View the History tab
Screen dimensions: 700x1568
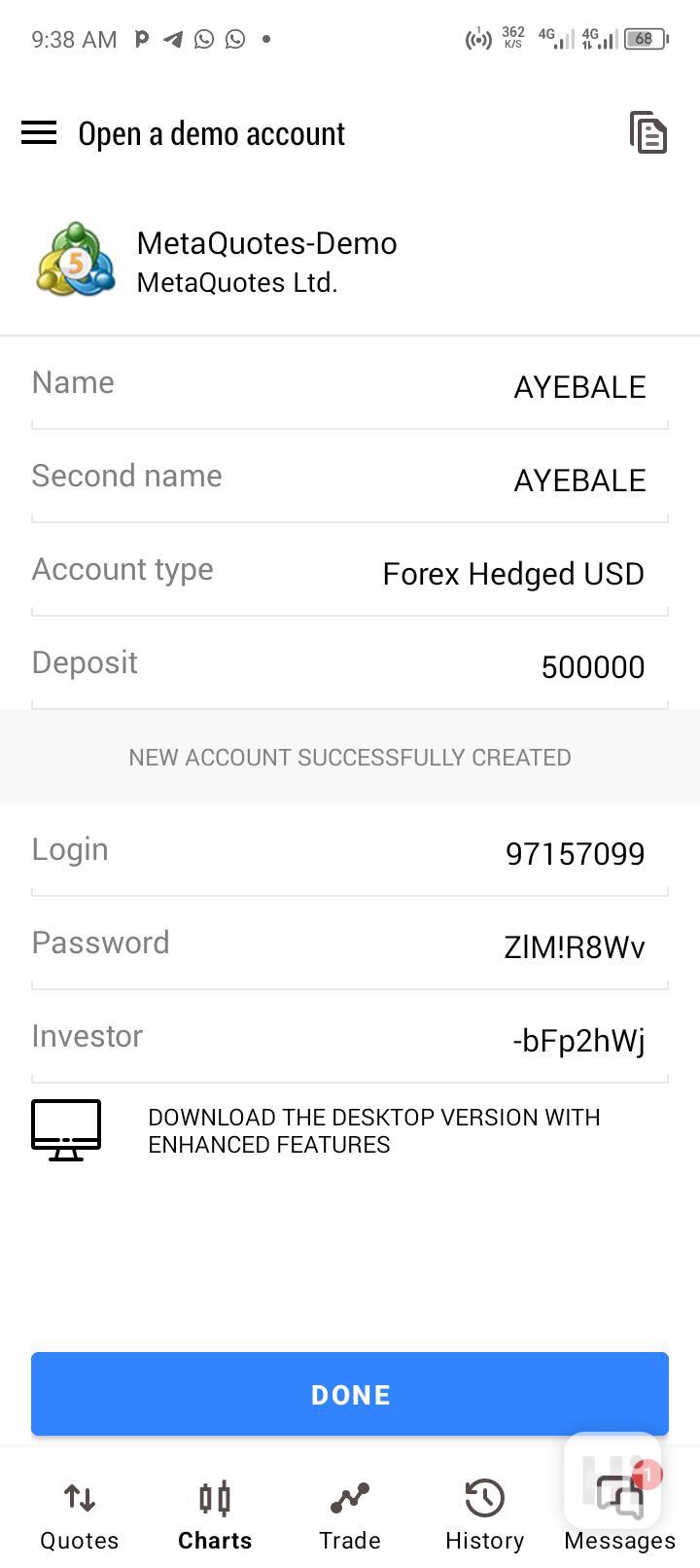tap(484, 1515)
